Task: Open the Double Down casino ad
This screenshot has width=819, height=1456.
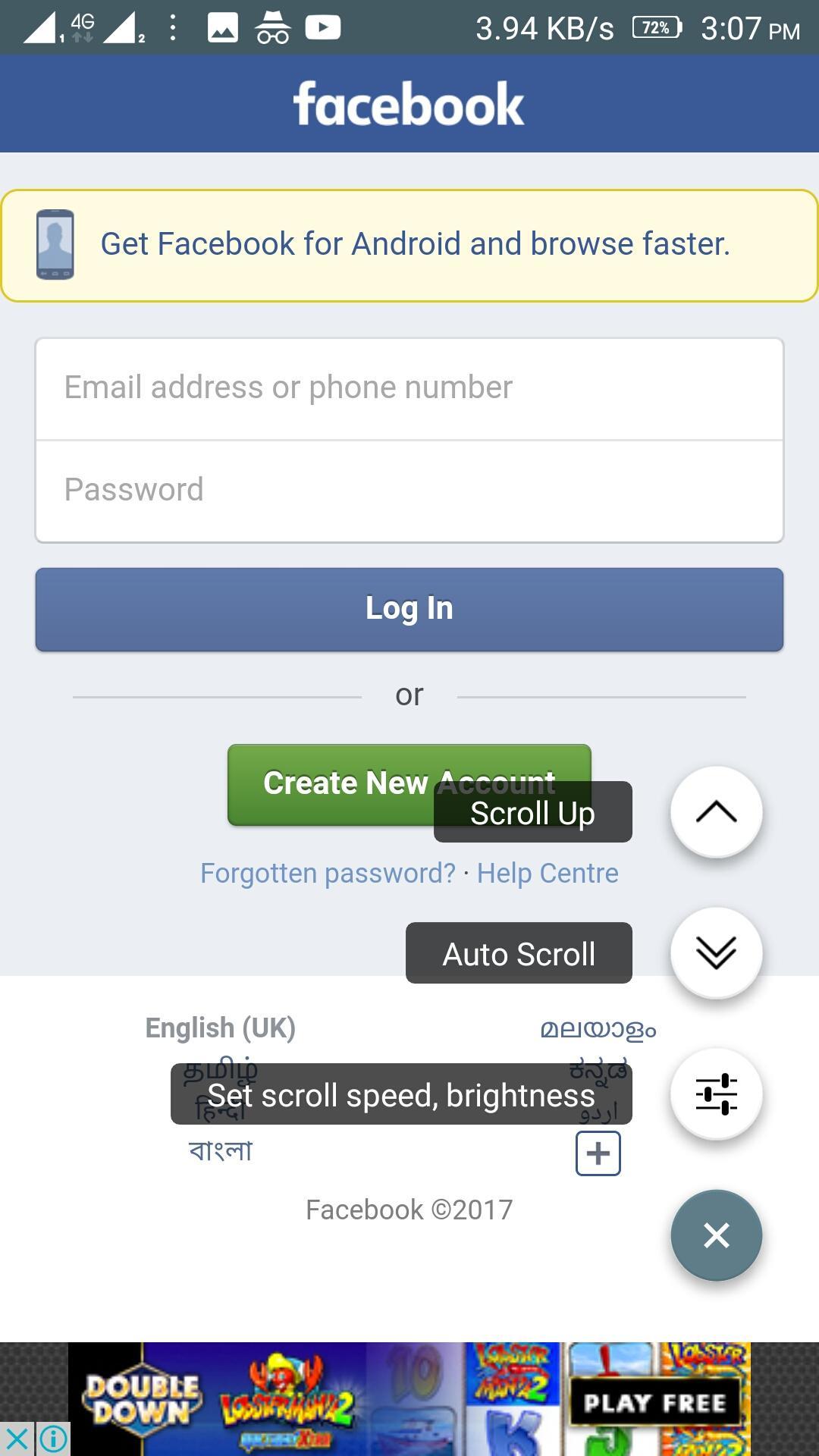Action: (x=409, y=1399)
